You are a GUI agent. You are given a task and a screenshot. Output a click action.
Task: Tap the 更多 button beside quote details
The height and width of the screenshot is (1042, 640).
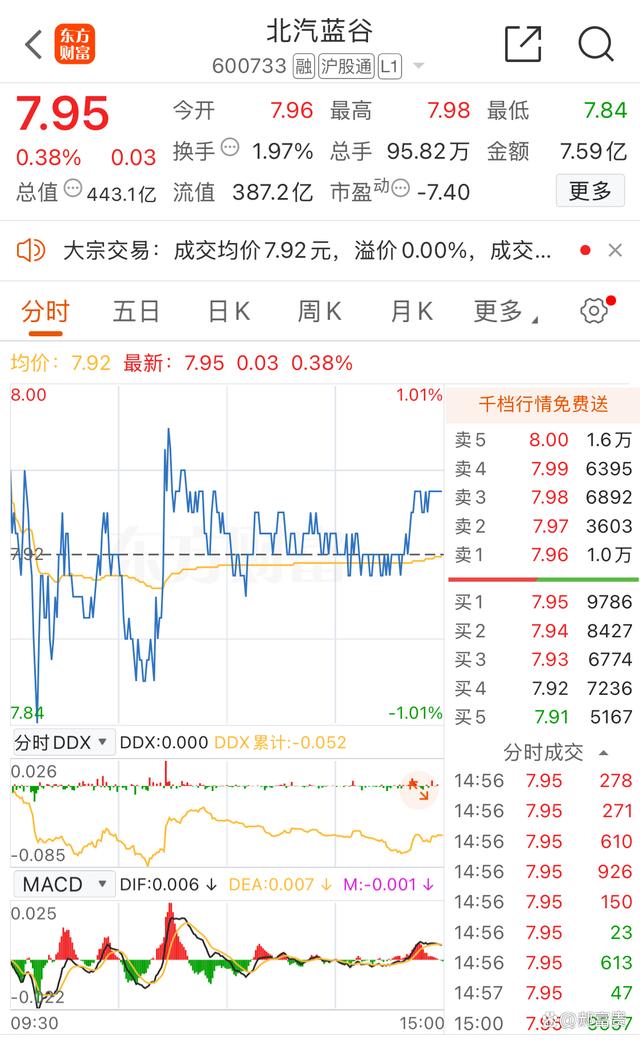(590, 191)
